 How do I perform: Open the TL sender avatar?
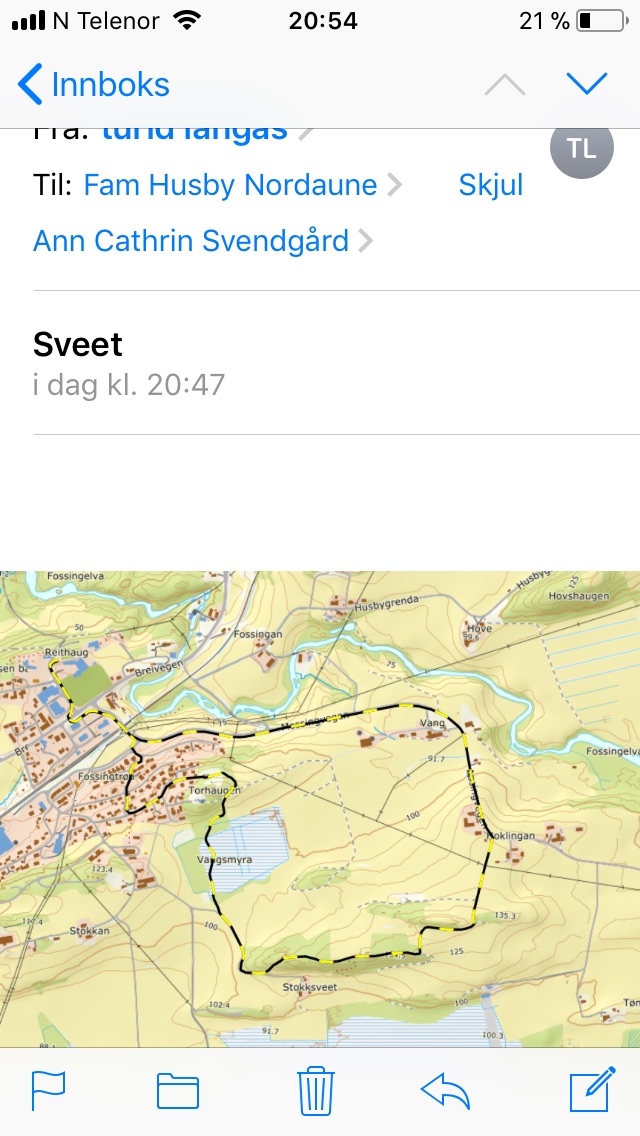click(580, 149)
